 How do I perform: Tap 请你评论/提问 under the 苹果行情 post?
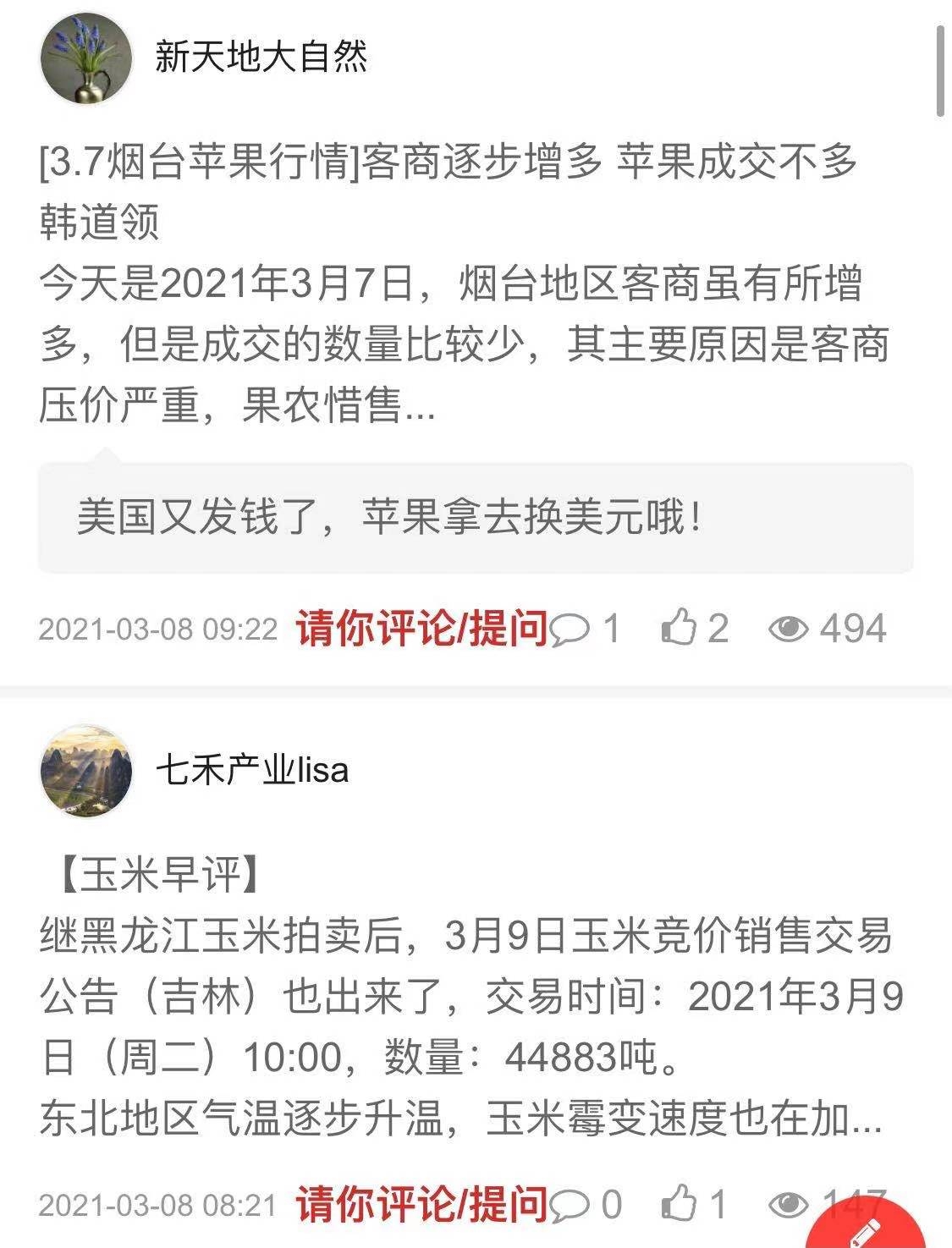click(x=421, y=629)
